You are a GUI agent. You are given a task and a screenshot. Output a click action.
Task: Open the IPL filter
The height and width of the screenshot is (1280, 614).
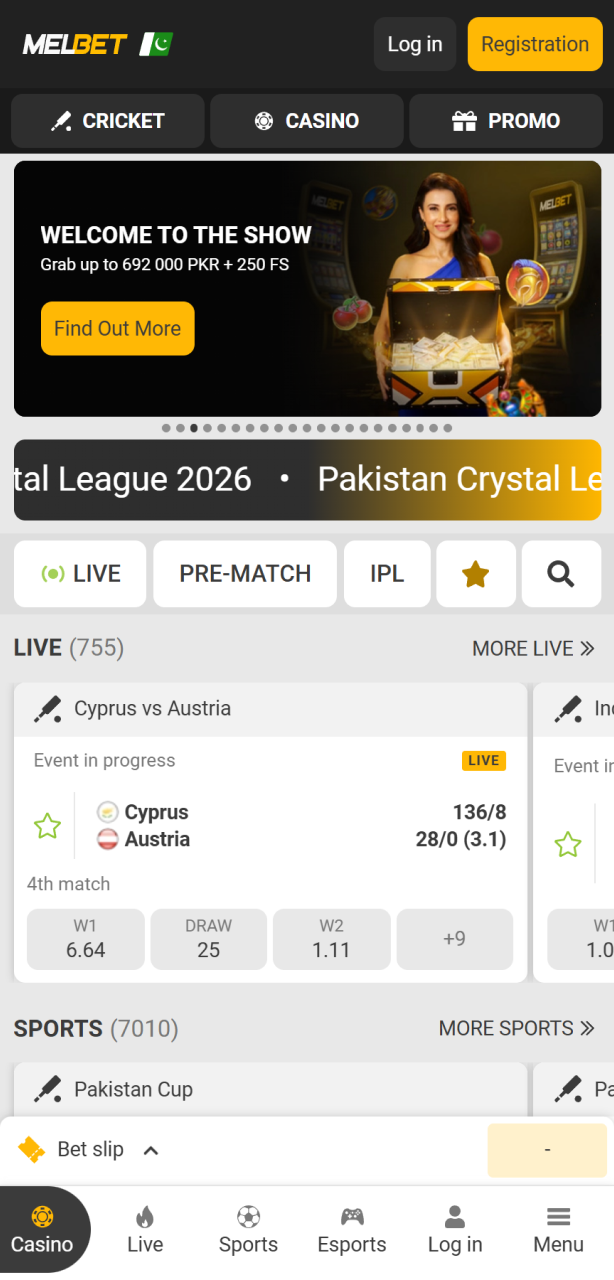[387, 574]
